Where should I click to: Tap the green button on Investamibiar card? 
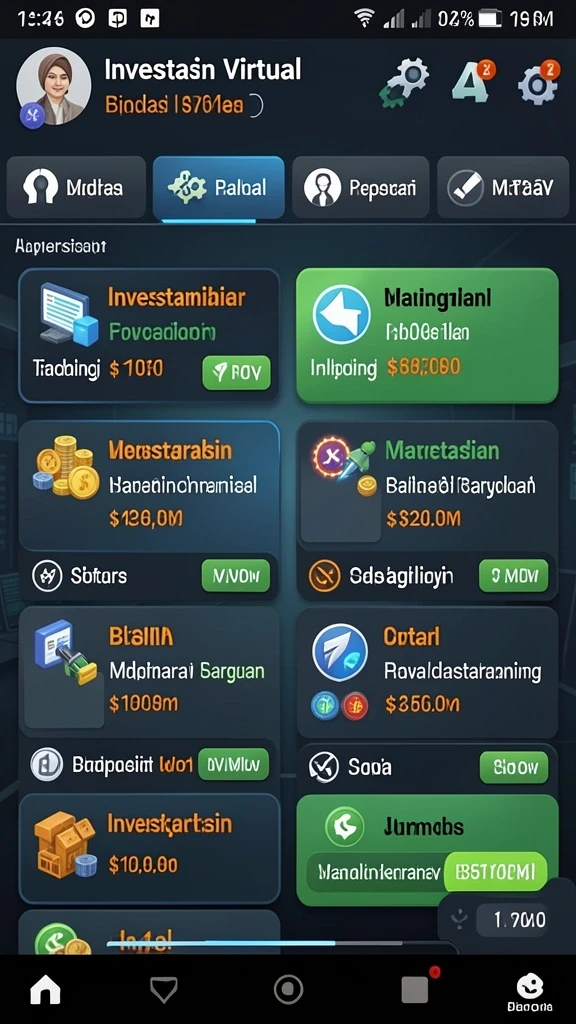[x=236, y=373]
